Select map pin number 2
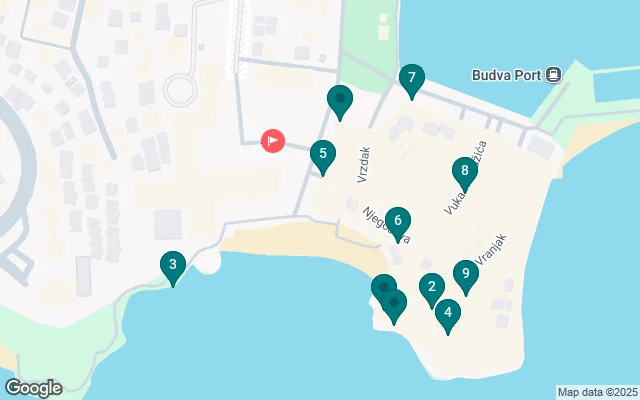This screenshot has height=400, width=640. (x=431, y=287)
